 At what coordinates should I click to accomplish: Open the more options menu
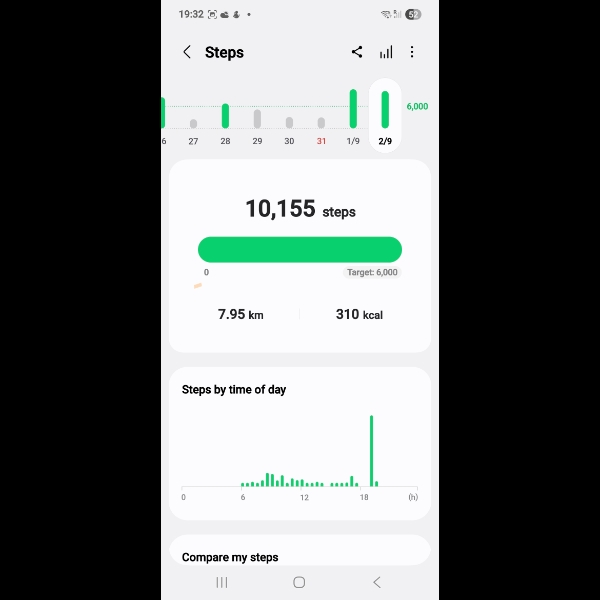click(412, 52)
